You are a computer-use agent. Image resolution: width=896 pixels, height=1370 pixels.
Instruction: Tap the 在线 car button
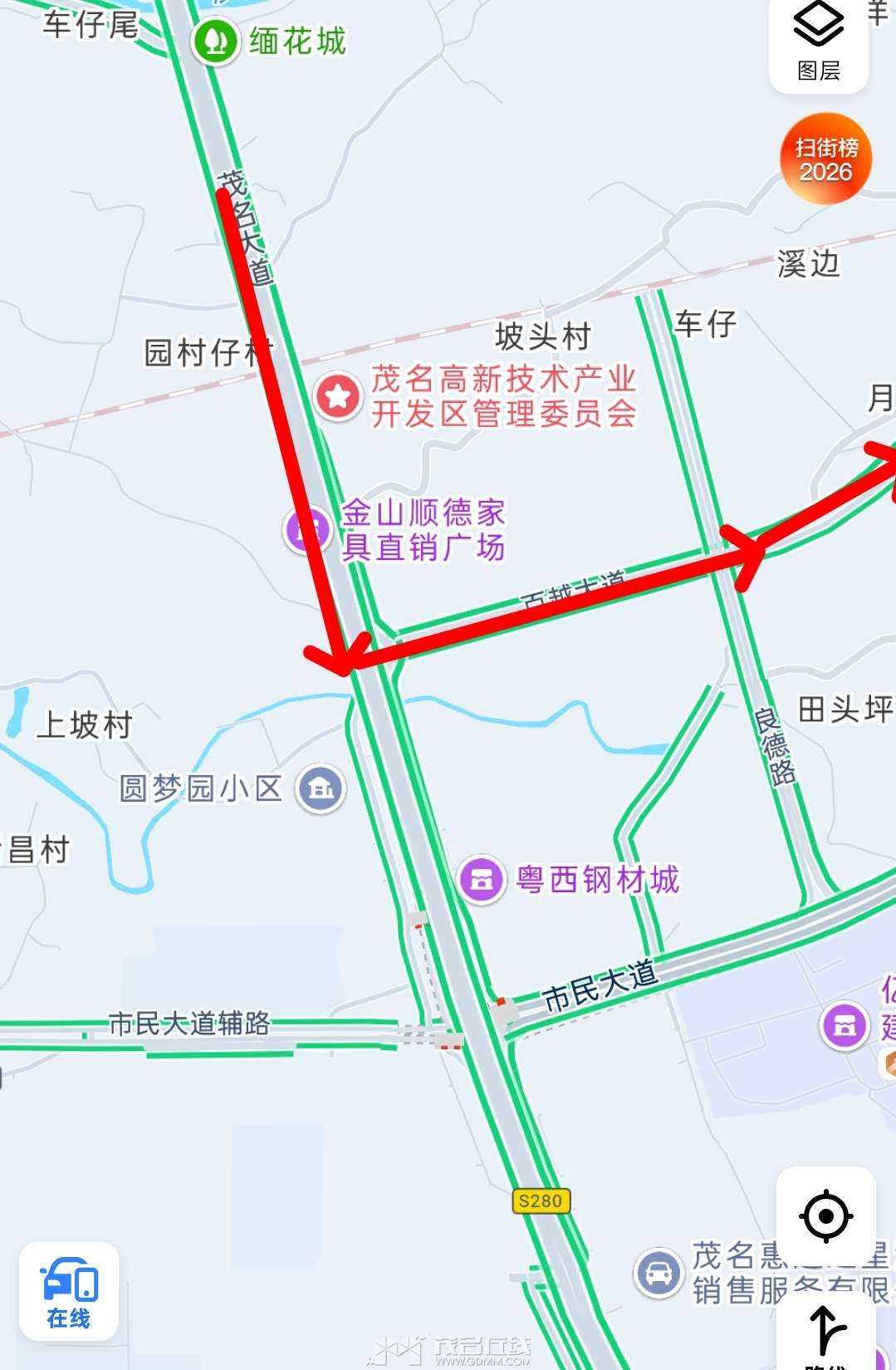[69, 1290]
